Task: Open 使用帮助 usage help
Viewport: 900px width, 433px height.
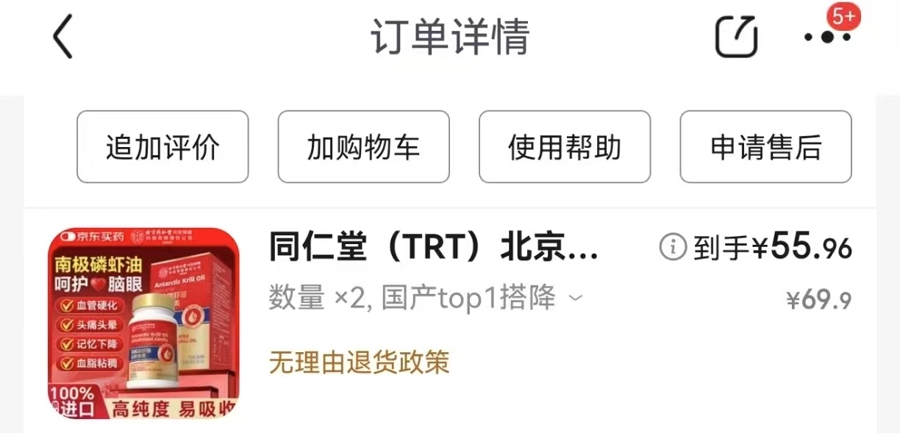Action: point(565,148)
